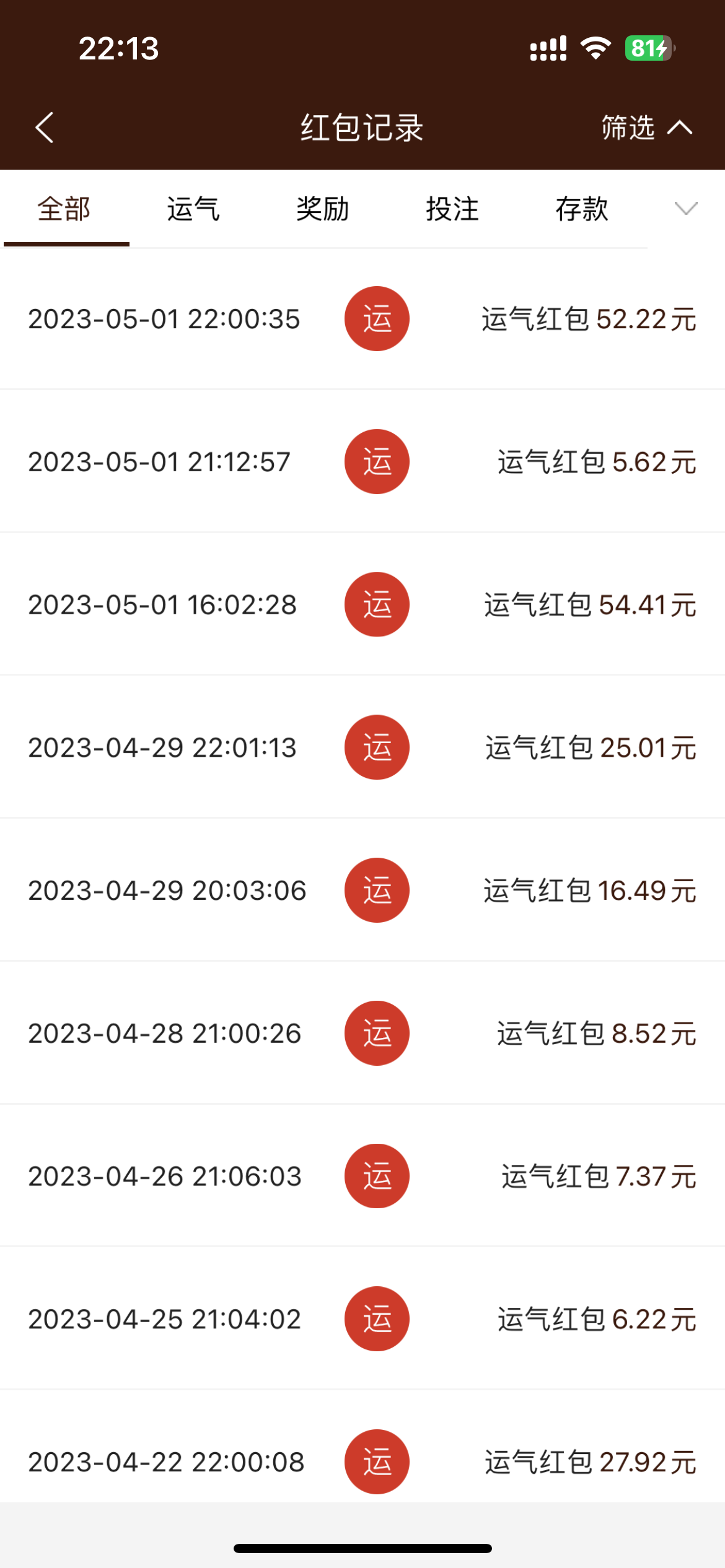Select the 投注 tab
The width and height of the screenshot is (725, 1568).
(x=452, y=209)
